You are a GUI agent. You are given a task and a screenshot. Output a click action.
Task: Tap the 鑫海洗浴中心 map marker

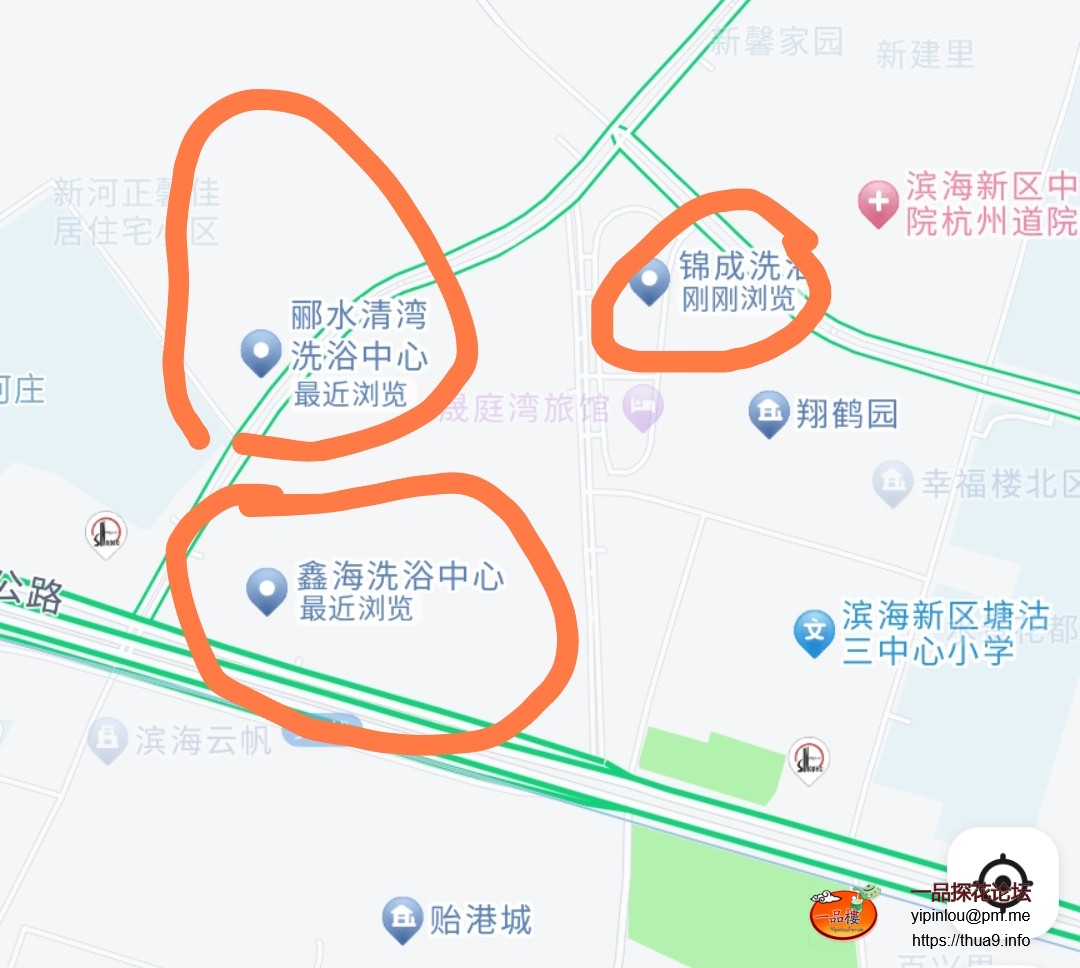tap(267, 590)
